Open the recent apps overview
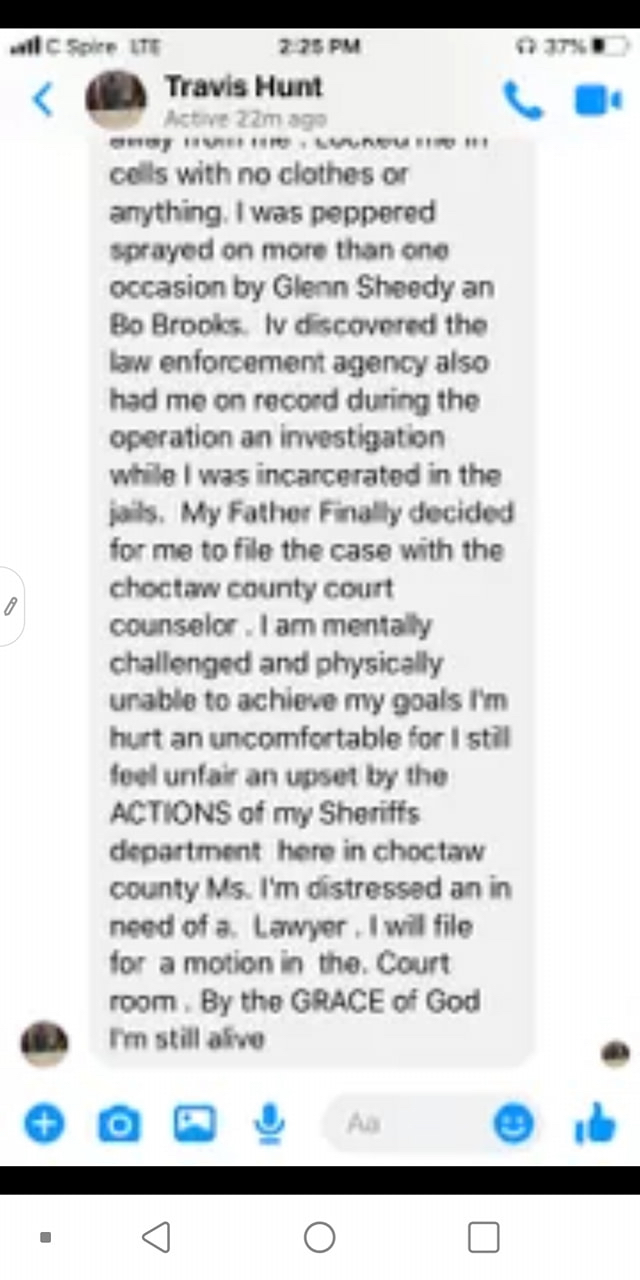The image size is (640, 1280). pyautogui.click(x=483, y=1237)
